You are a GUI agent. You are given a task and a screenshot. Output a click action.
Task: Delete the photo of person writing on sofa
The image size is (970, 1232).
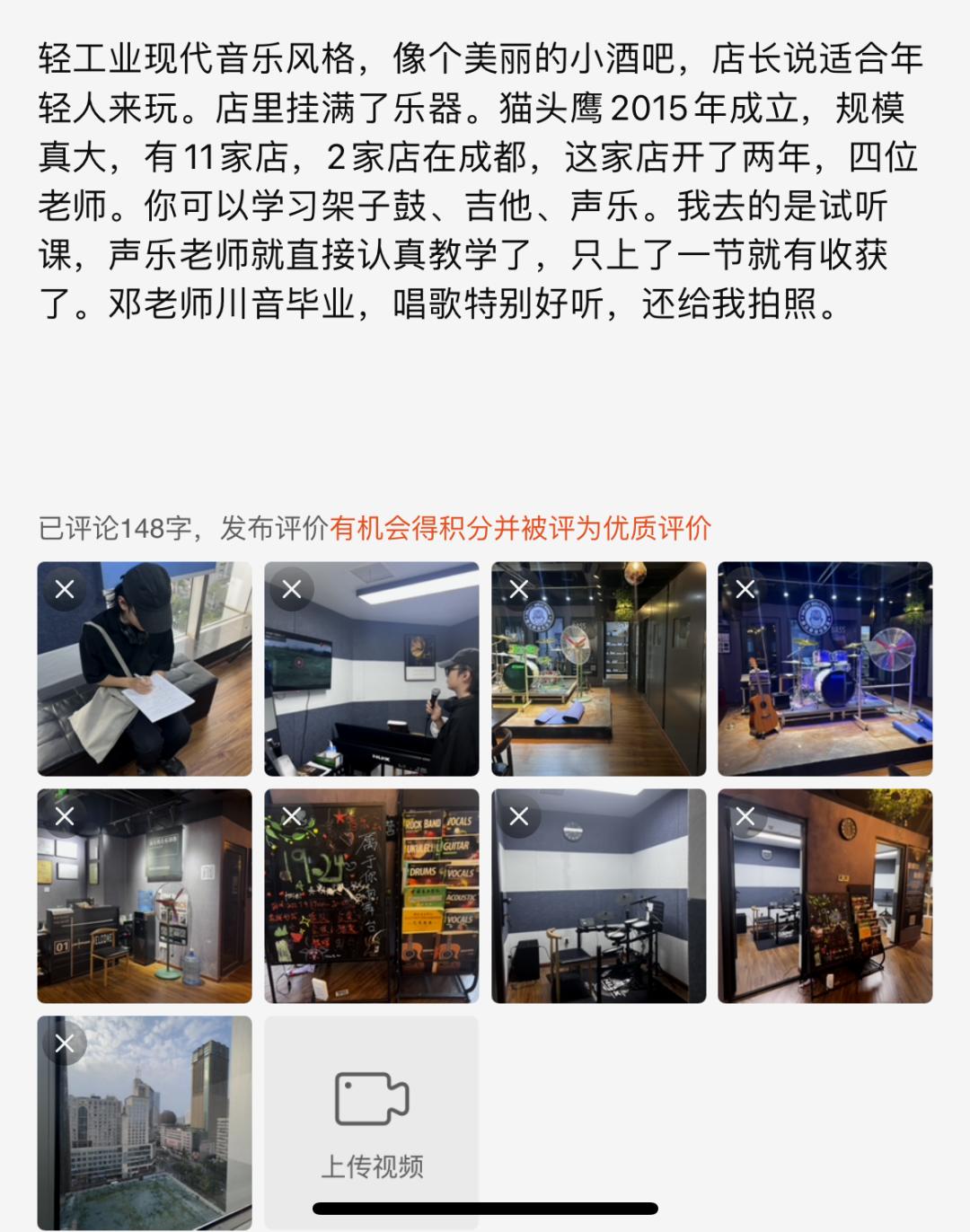(x=65, y=590)
